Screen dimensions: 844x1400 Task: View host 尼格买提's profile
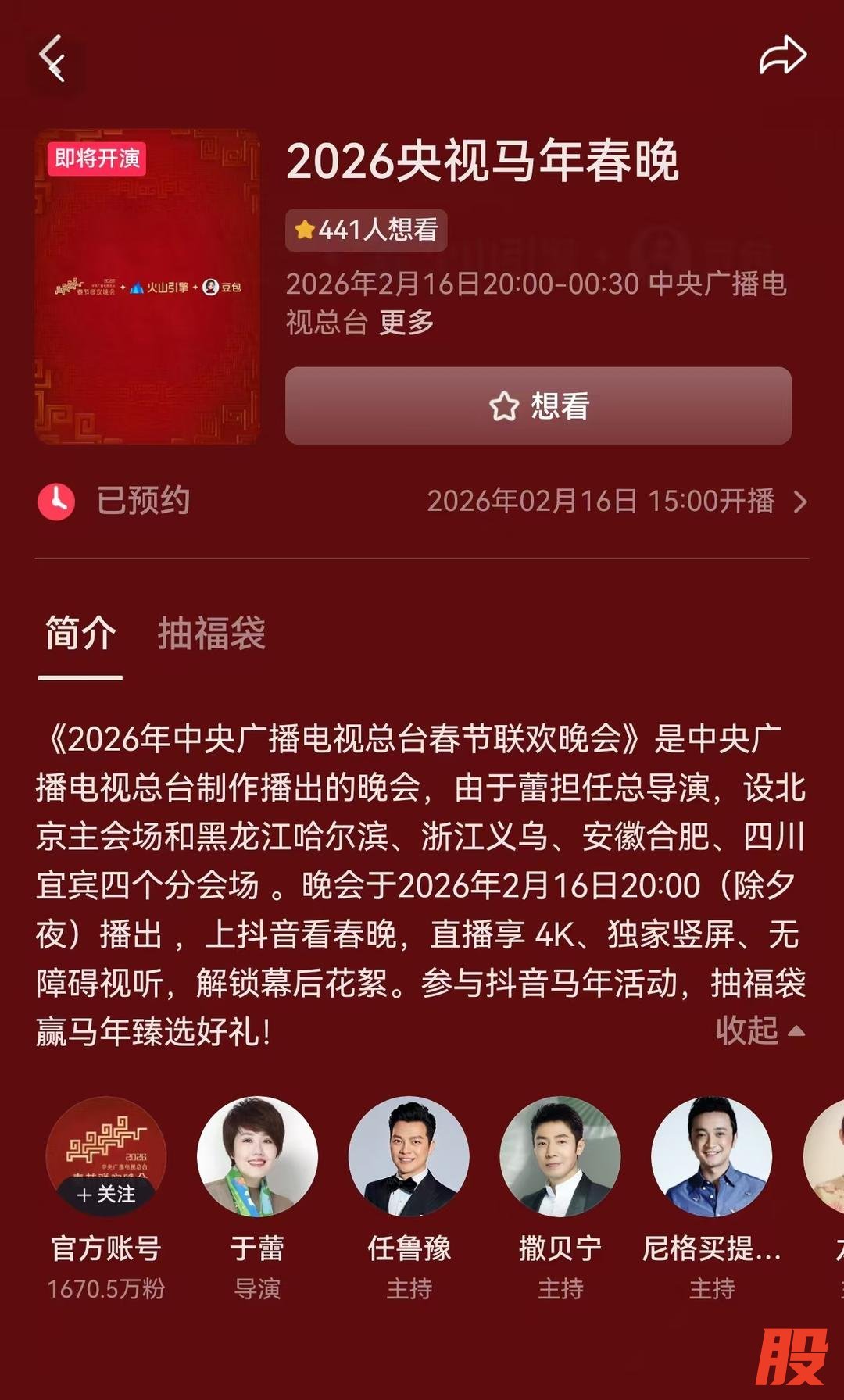point(711,1156)
